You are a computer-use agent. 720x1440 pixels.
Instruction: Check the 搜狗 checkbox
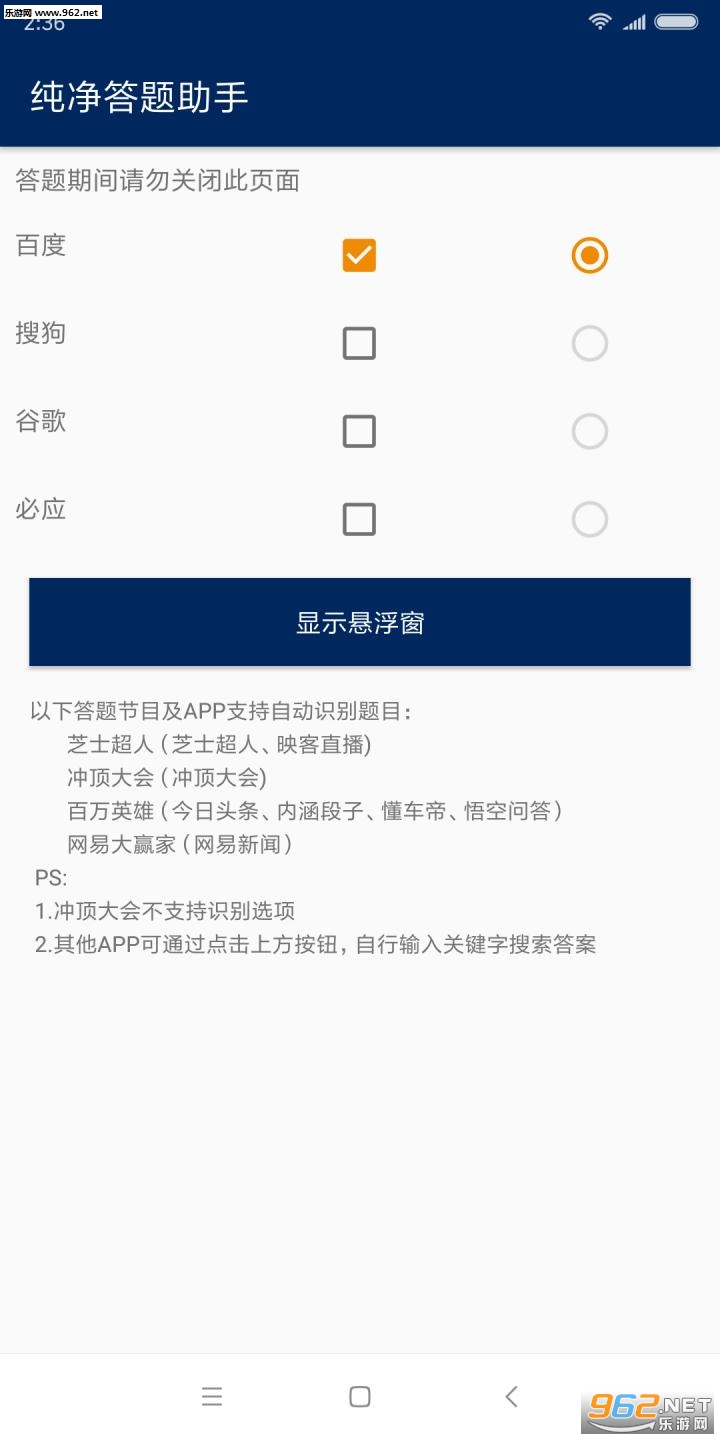click(359, 343)
